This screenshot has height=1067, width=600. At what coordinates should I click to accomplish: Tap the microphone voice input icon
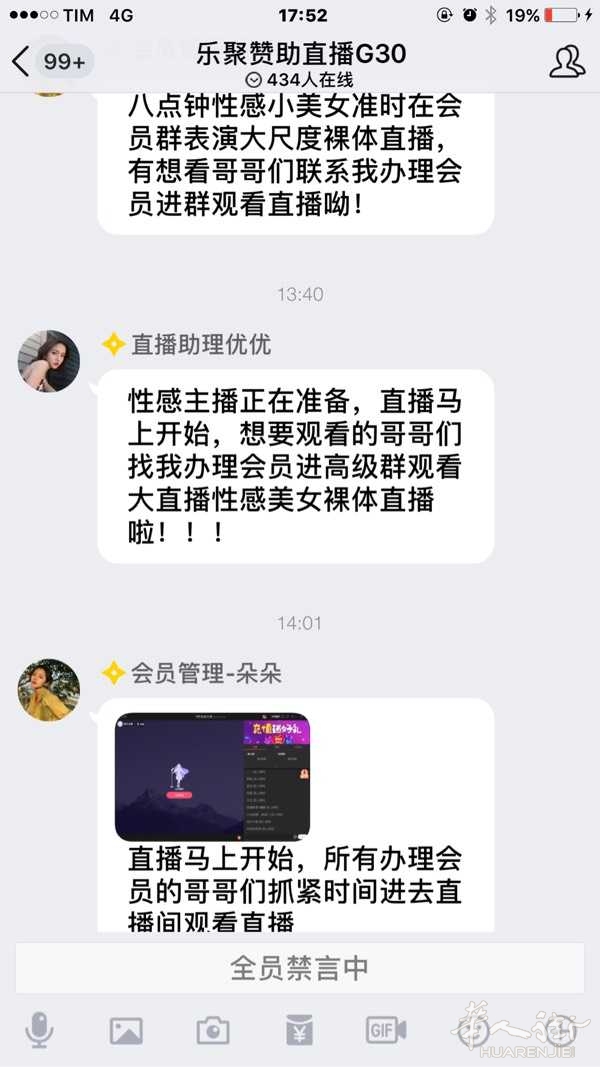tap(39, 1030)
